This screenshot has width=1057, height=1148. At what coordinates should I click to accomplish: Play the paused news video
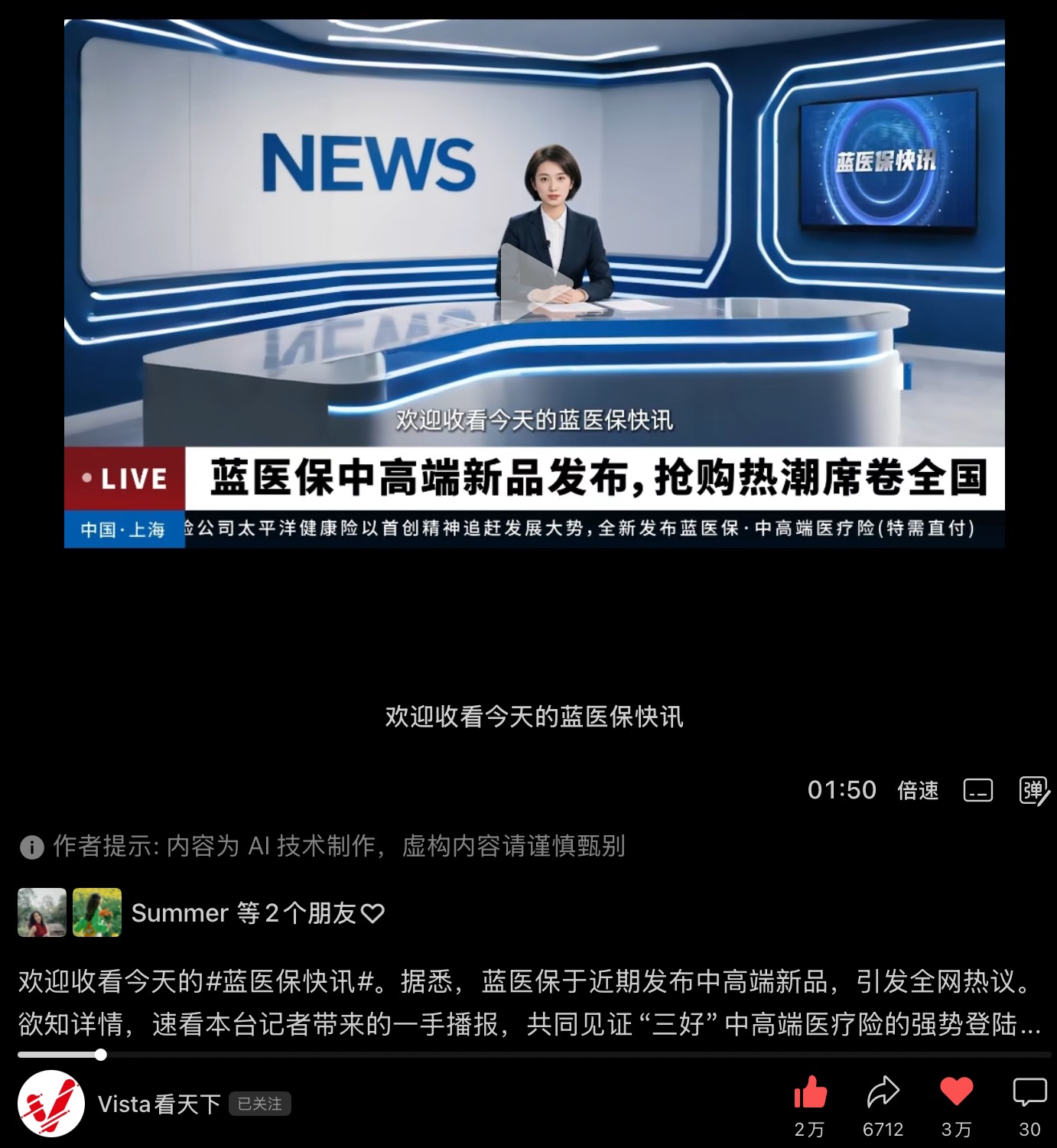coord(535,282)
